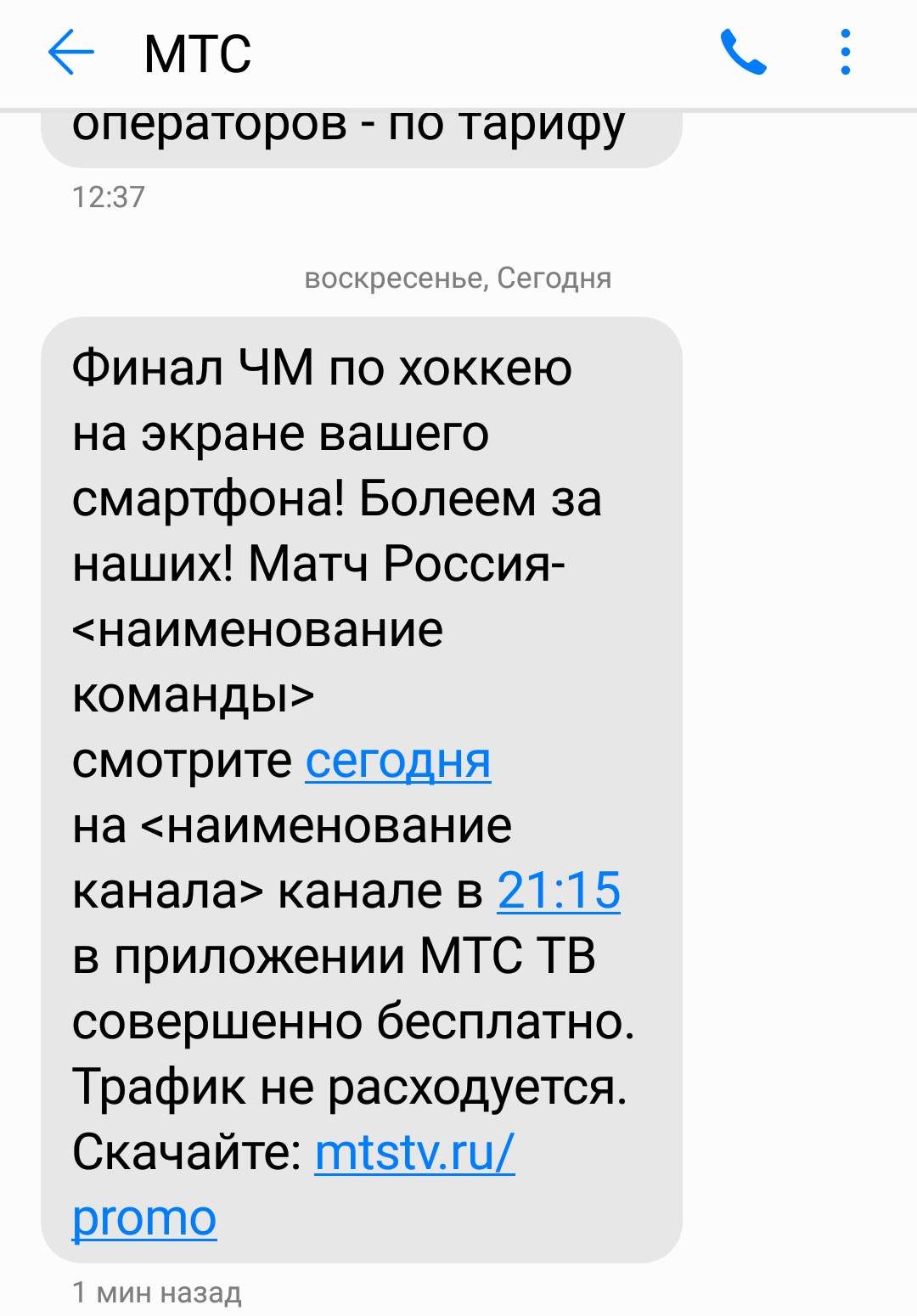Go back from the МТС conversation

point(70,53)
